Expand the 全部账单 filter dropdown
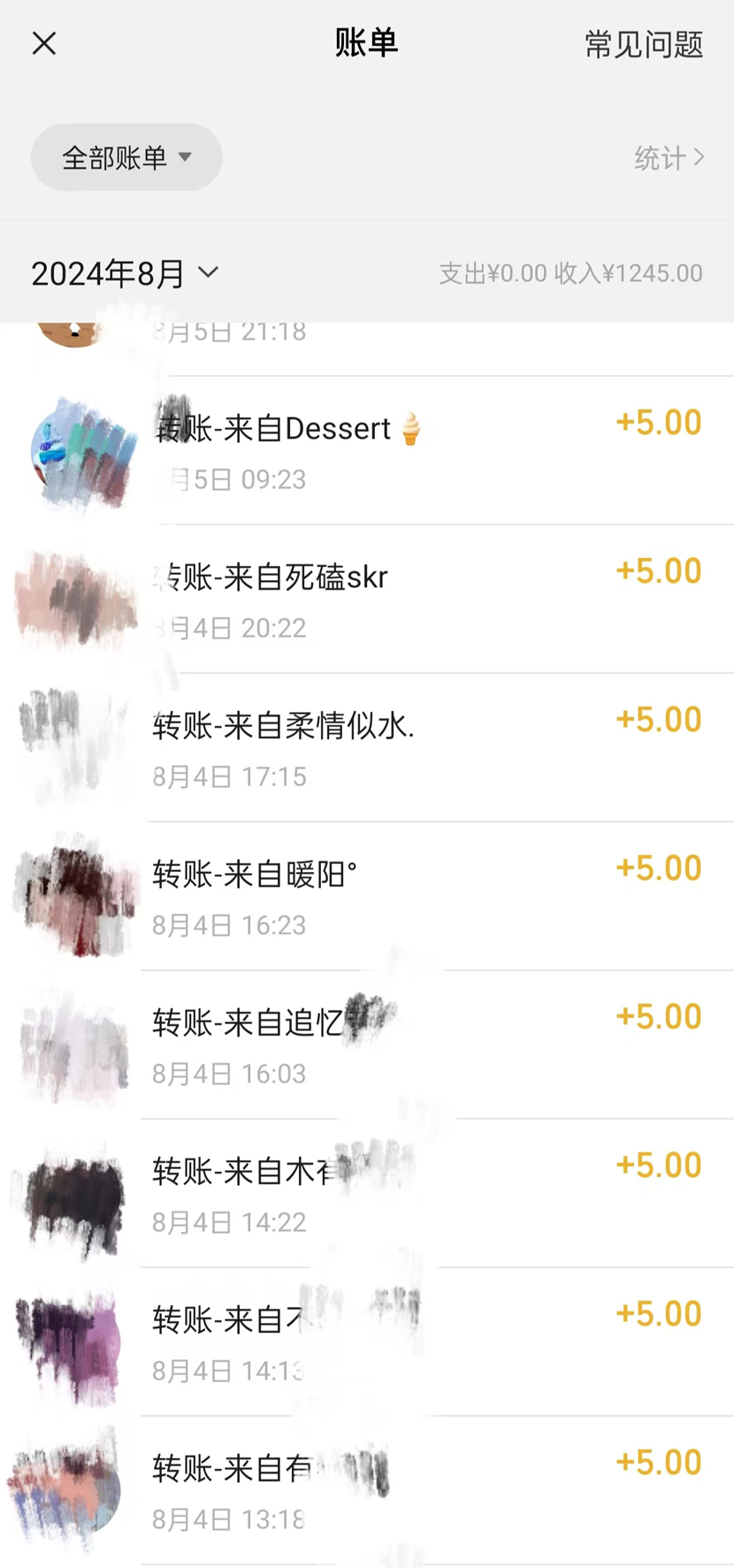This screenshot has height=1568, width=734. point(126,157)
